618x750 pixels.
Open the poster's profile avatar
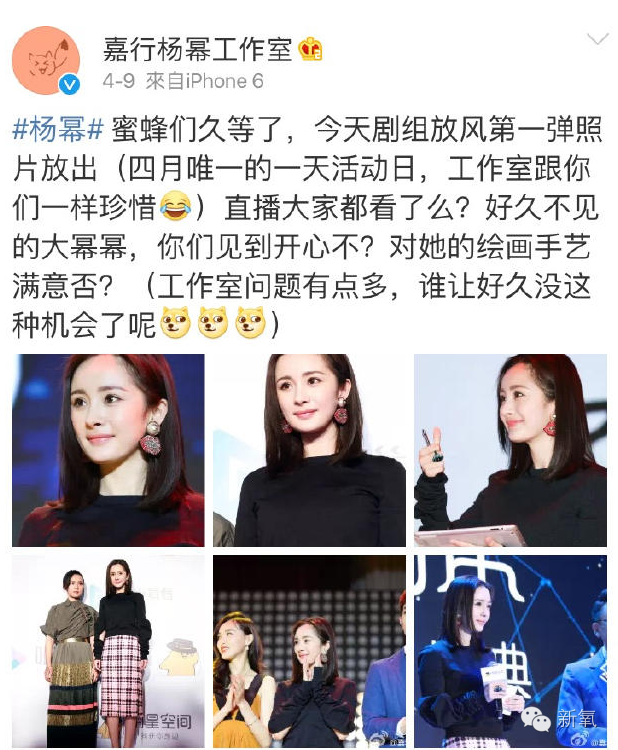pyautogui.click(x=46, y=61)
